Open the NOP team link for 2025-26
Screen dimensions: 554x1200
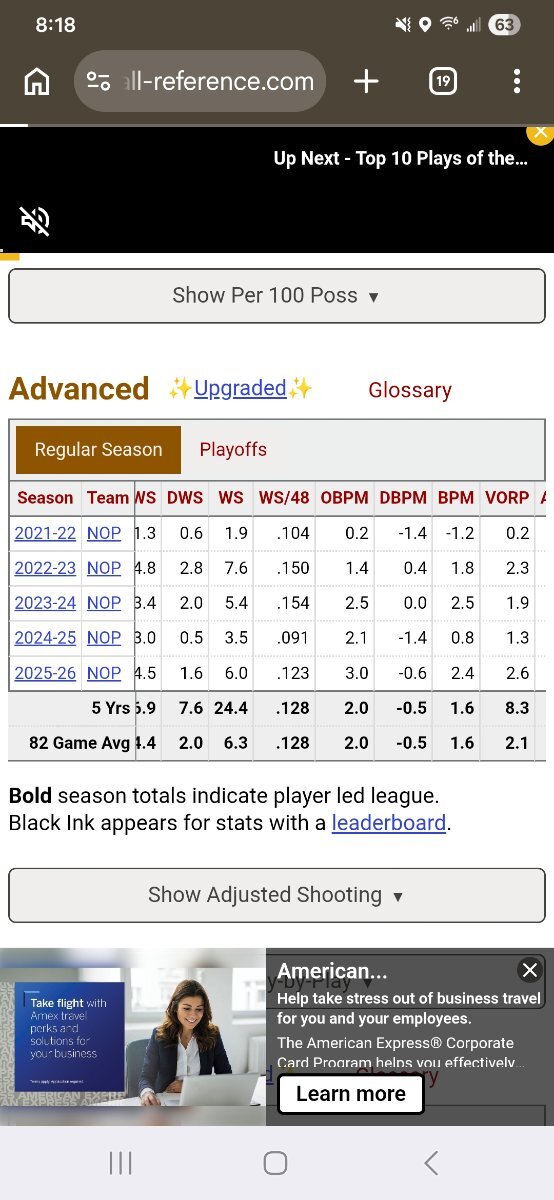pyautogui.click(x=104, y=673)
